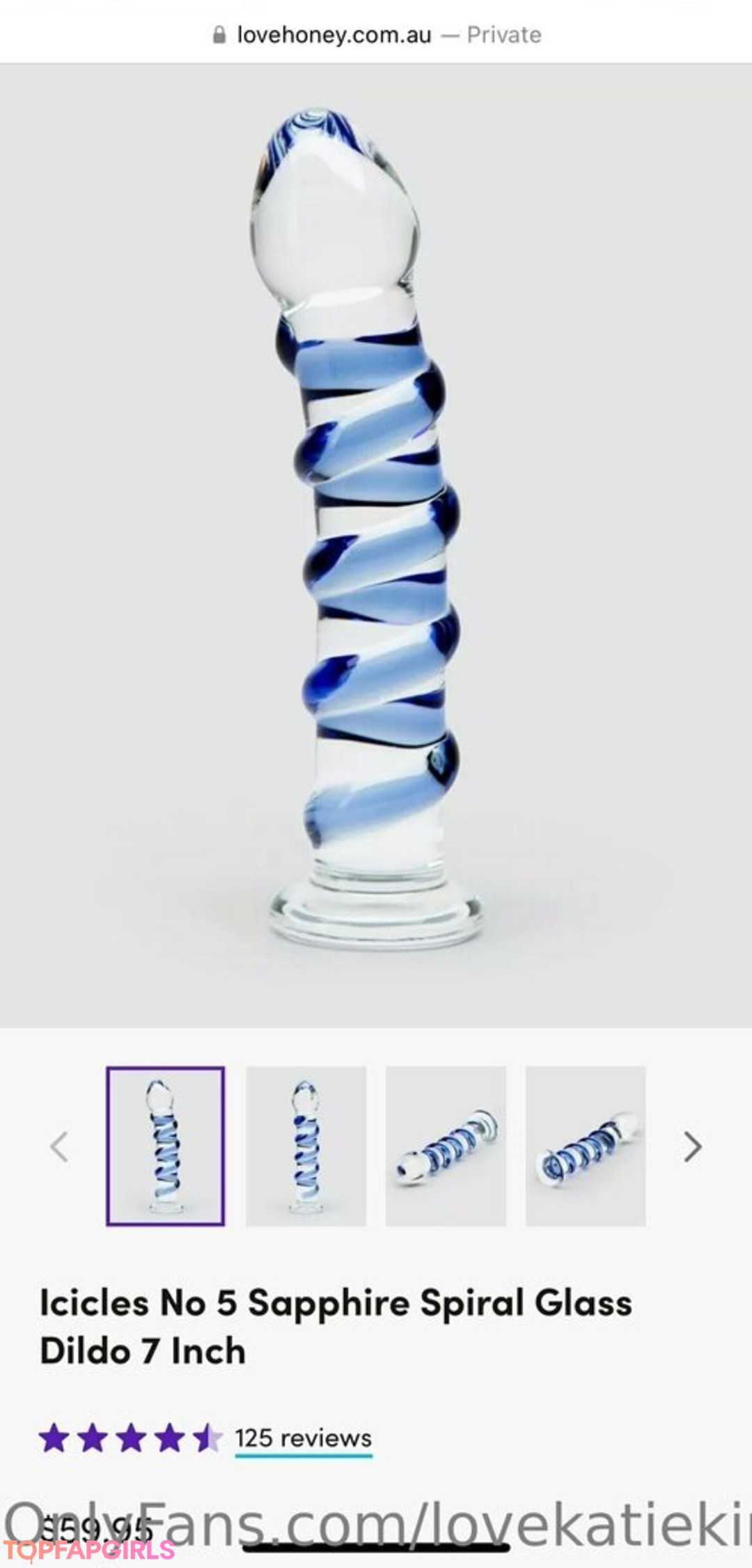Open the 125 reviews link
Image resolution: width=752 pixels, height=1568 pixels.
(x=303, y=1438)
